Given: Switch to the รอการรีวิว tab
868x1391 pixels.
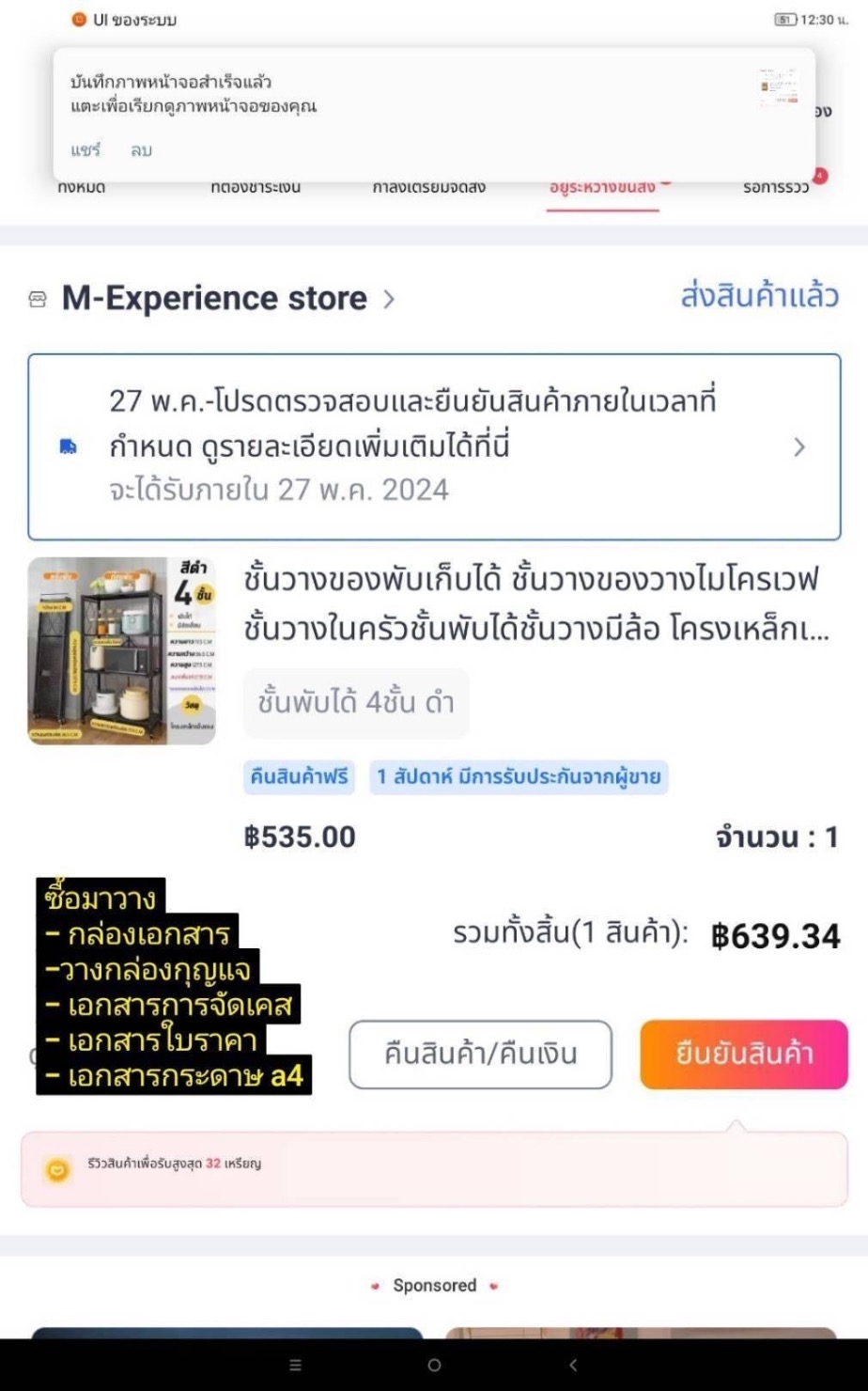Looking at the screenshot, I should 776,188.
